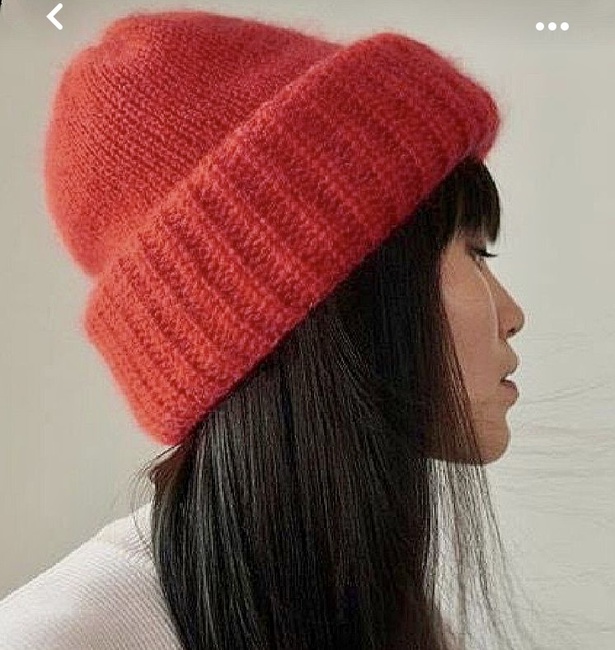This screenshot has height=650, width=615.
Task: Go back using the top-left arrow
Action: click(x=55, y=16)
